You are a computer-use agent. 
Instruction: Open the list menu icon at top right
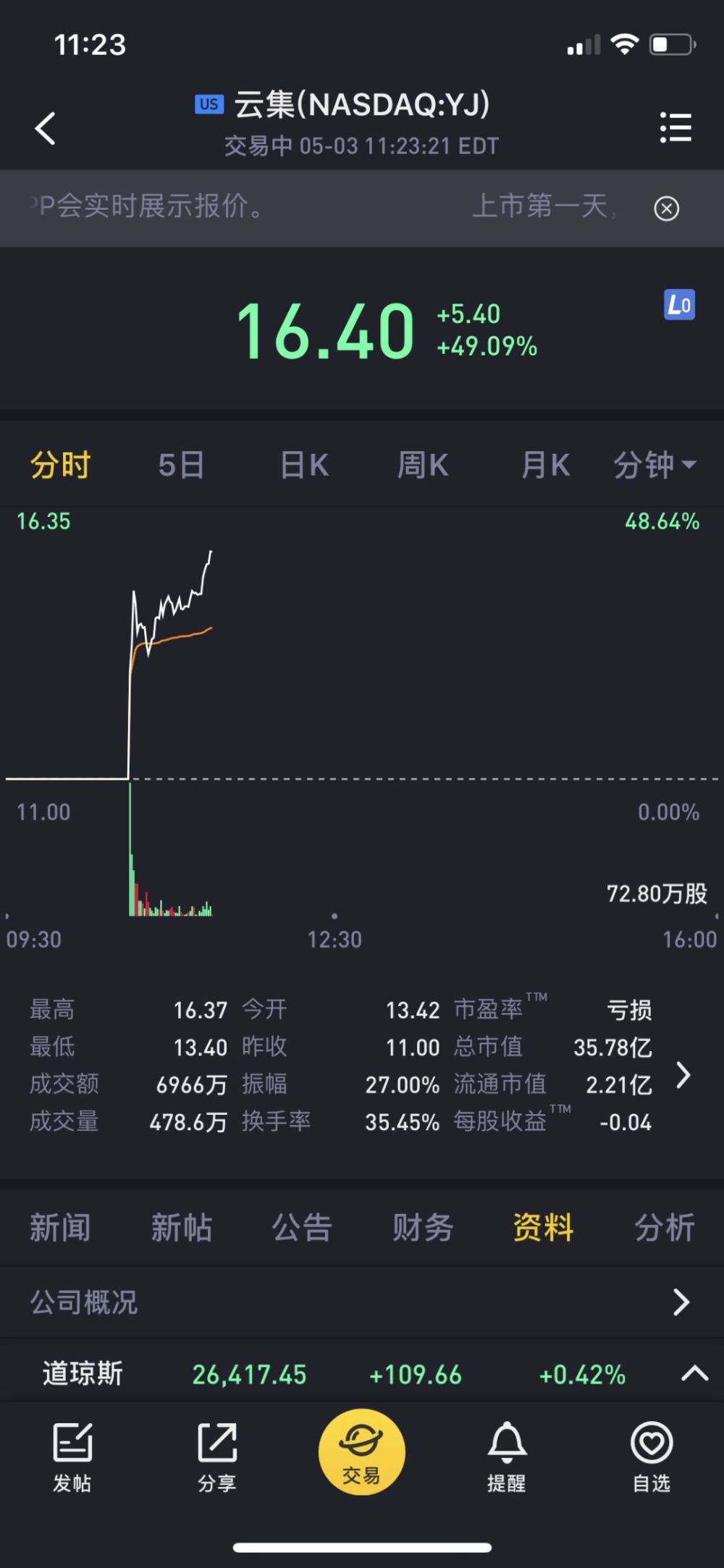675,128
